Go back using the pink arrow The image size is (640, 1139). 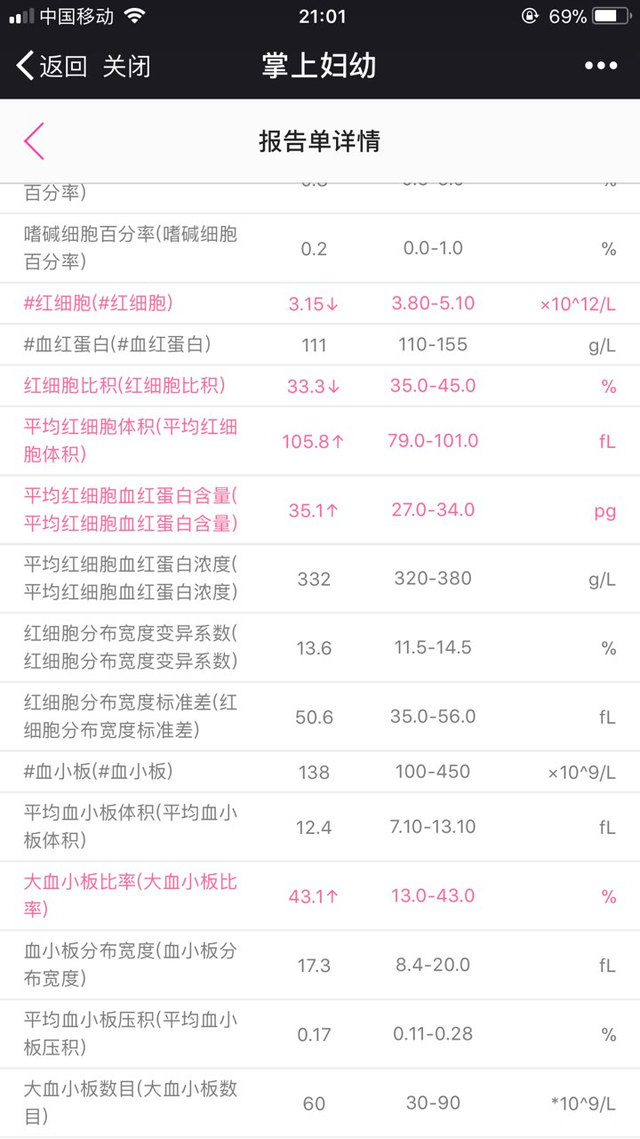35,141
